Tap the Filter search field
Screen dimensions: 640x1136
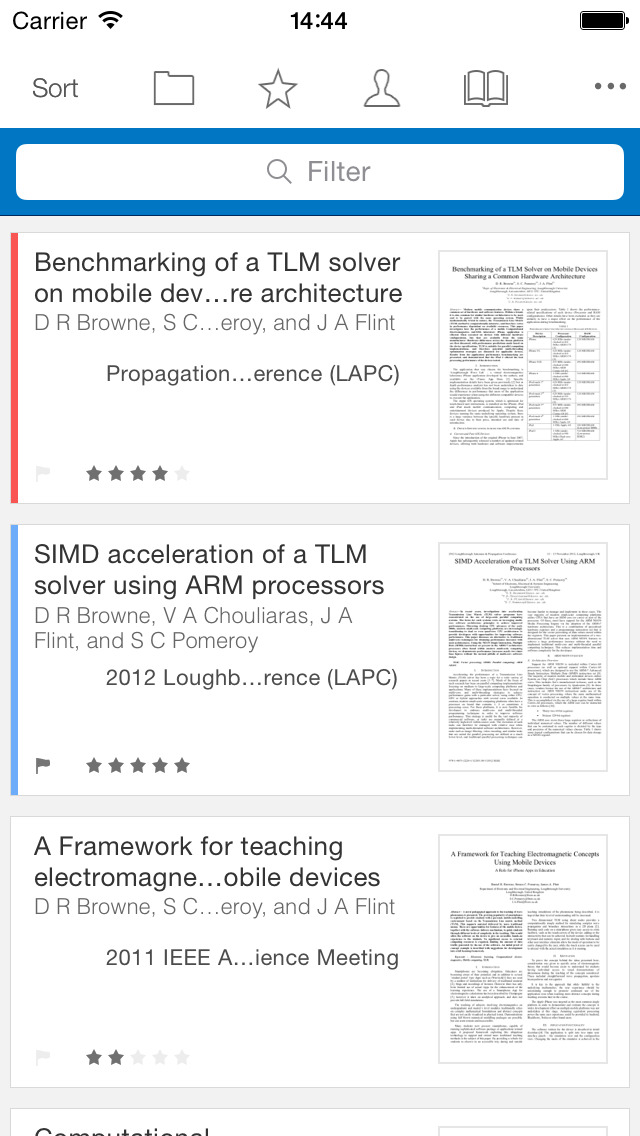pos(320,171)
